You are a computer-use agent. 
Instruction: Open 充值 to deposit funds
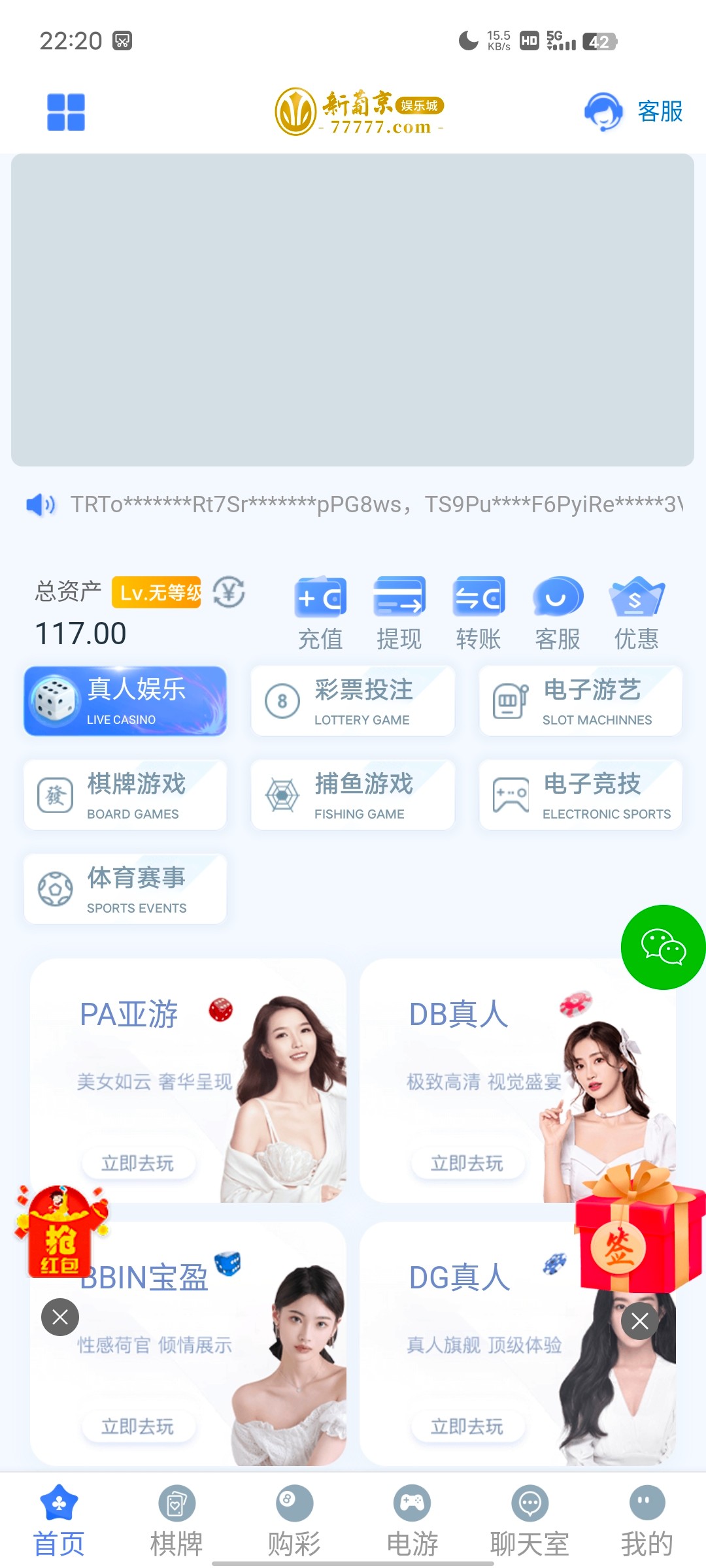click(x=320, y=613)
